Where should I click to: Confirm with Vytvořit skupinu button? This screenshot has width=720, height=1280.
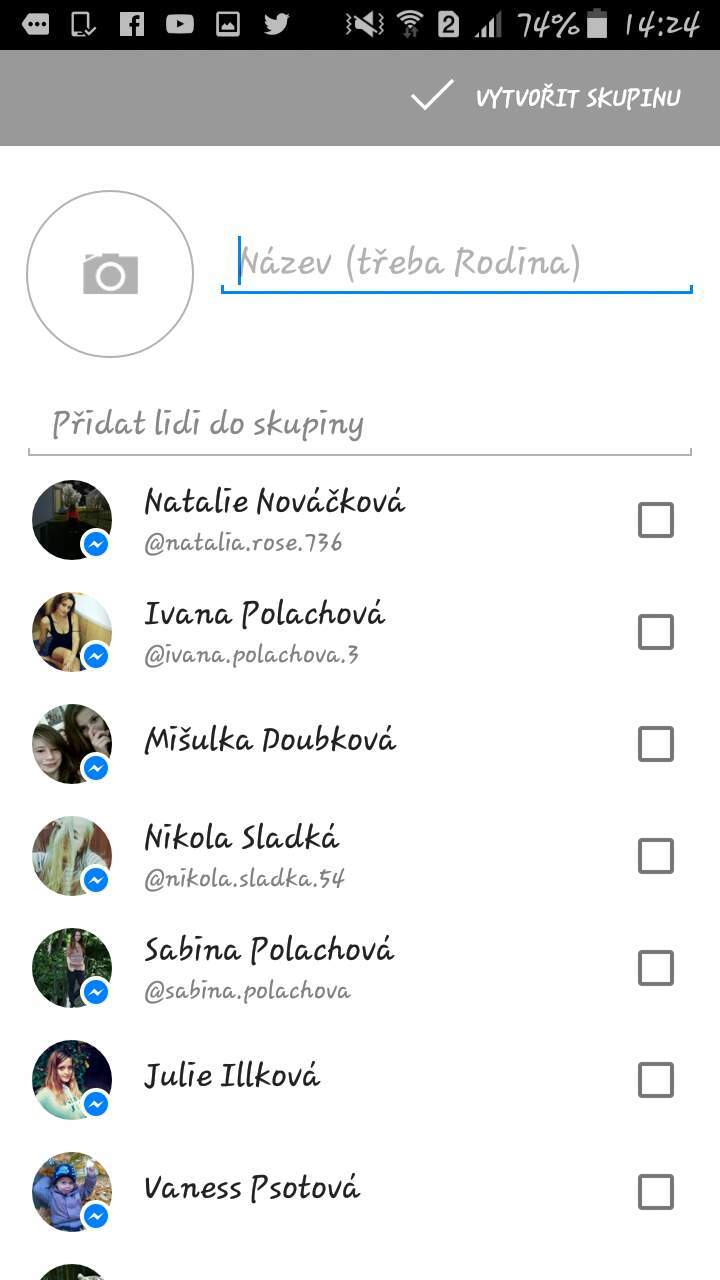pyautogui.click(x=546, y=97)
